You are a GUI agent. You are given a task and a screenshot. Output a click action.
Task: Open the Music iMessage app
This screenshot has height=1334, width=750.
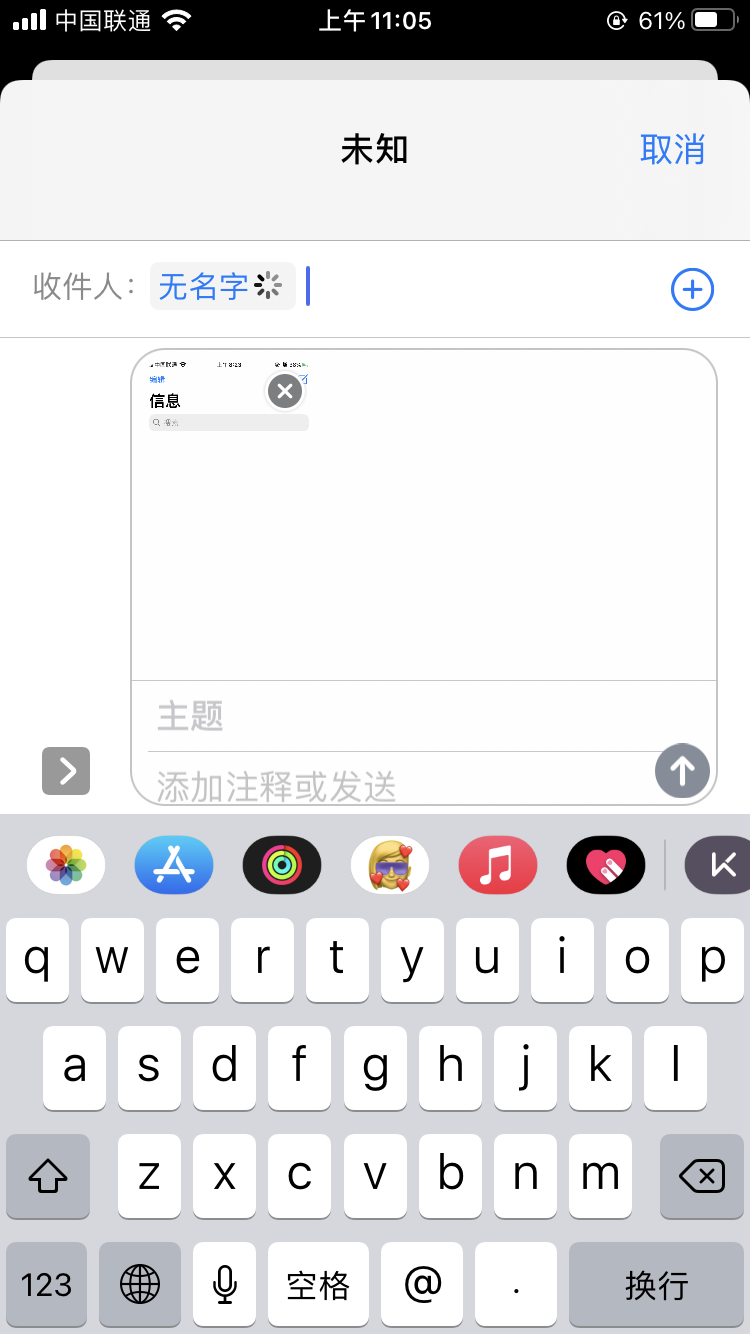498,865
